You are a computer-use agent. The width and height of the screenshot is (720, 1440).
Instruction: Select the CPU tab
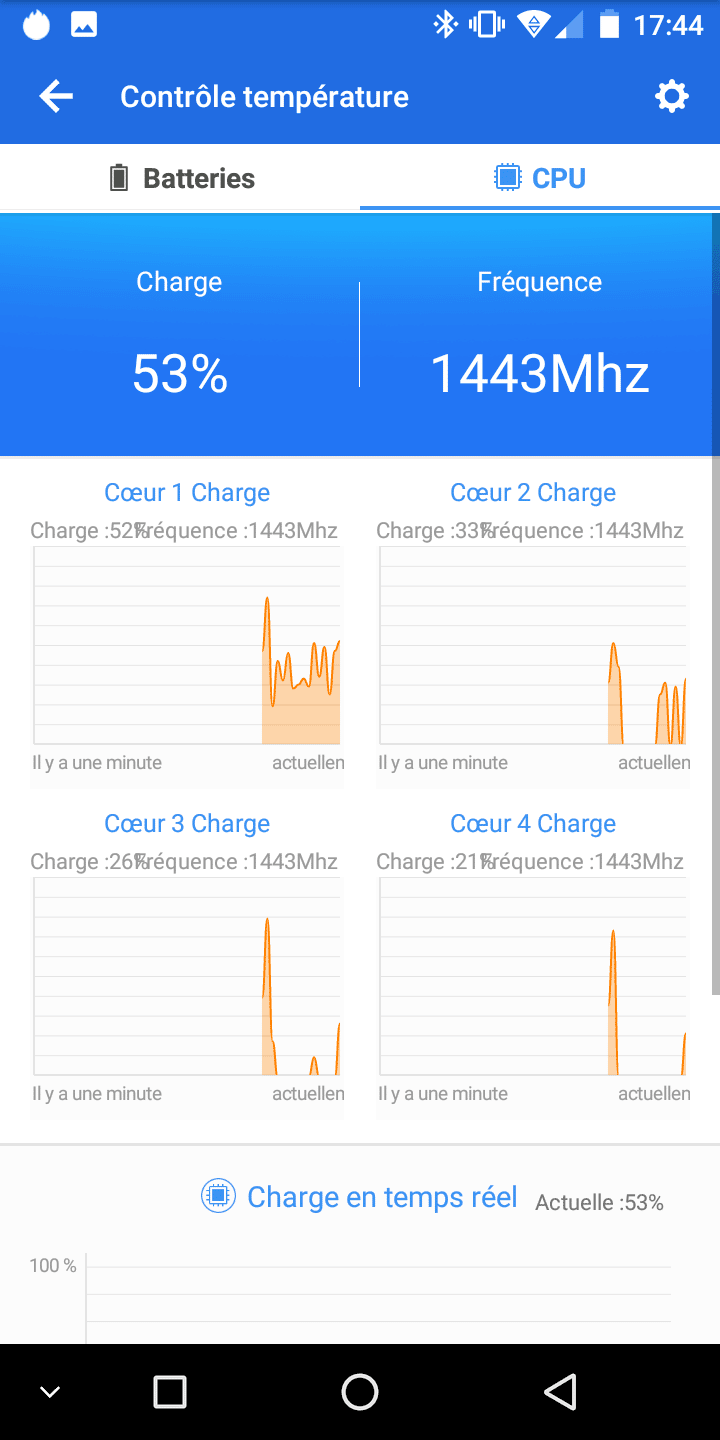(x=540, y=179)
